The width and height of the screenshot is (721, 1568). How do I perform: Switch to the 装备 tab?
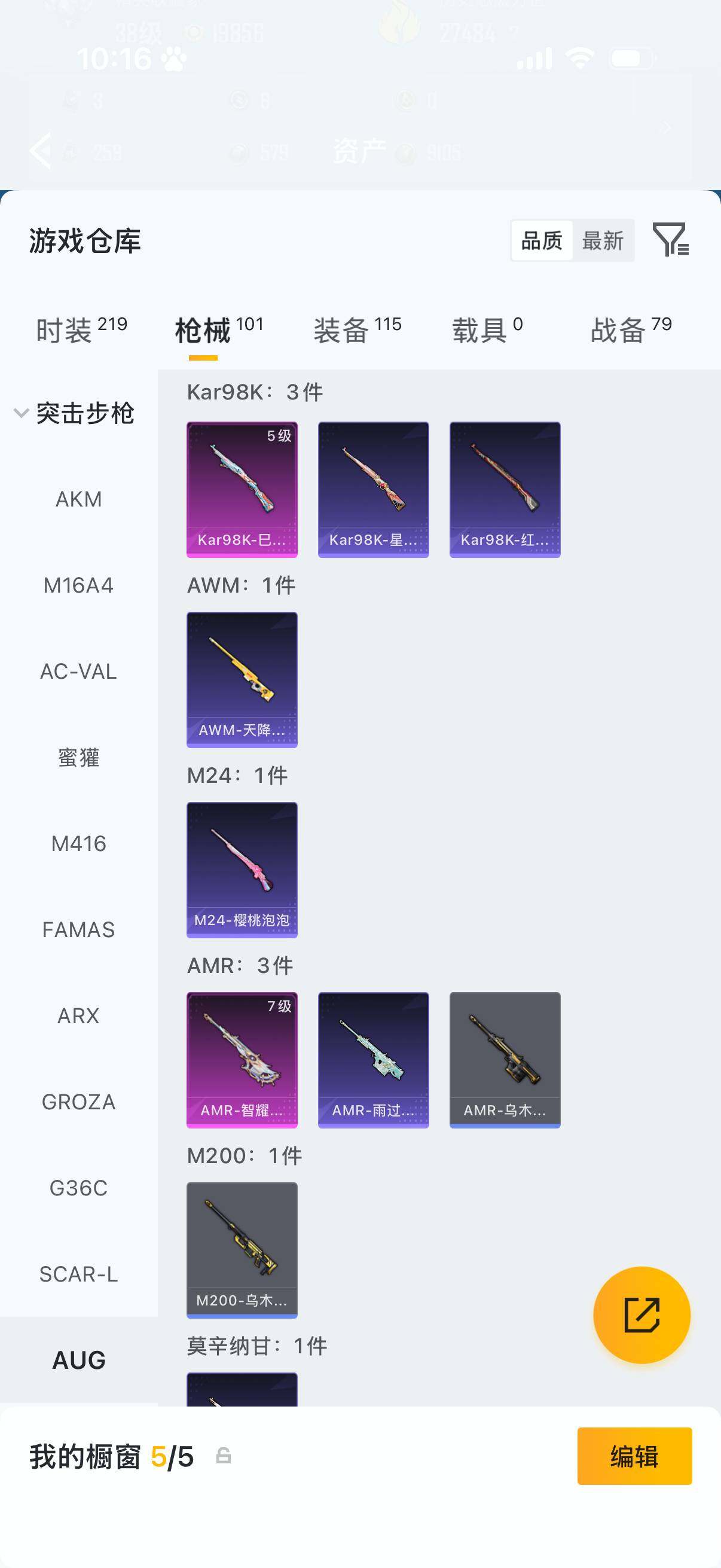tap(358, 330)
